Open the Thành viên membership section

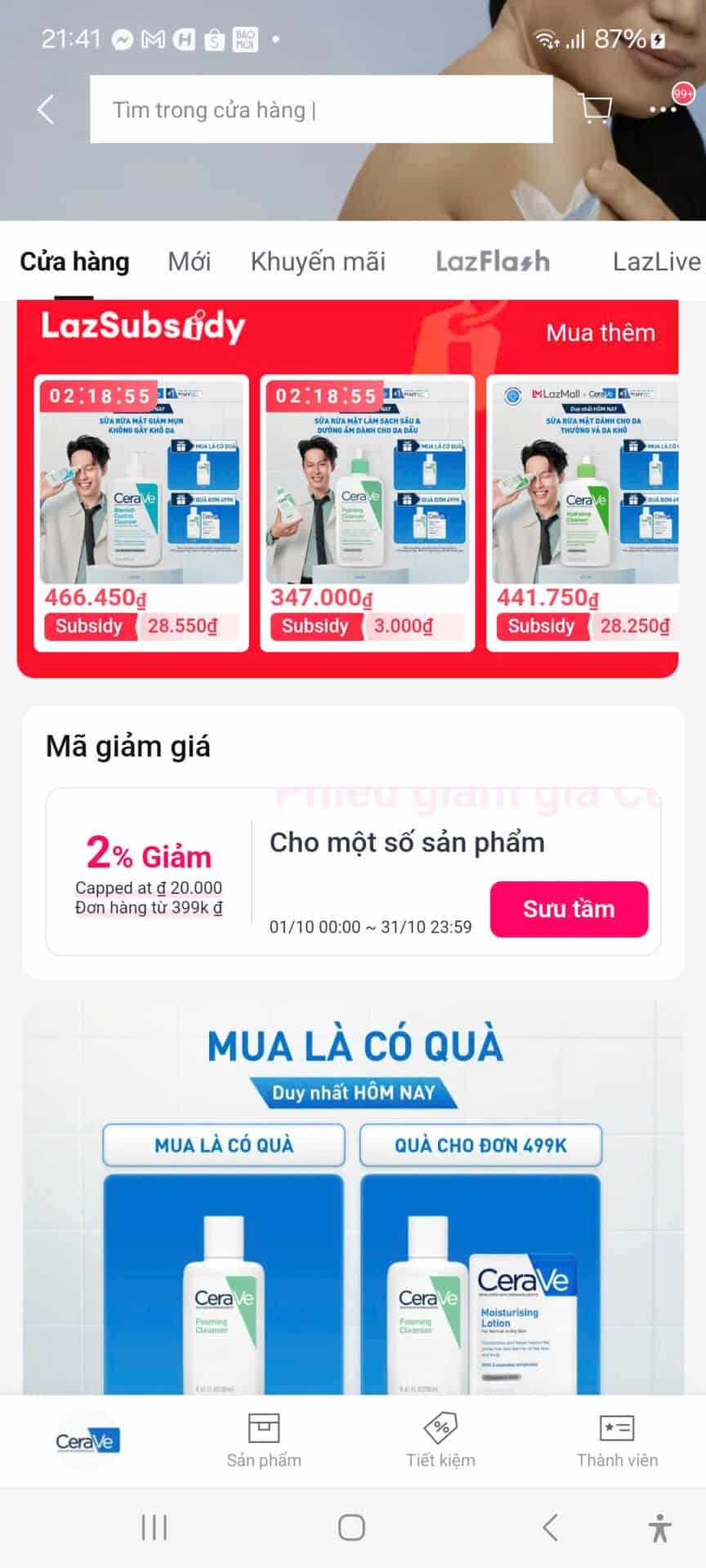pos(617,1441)
